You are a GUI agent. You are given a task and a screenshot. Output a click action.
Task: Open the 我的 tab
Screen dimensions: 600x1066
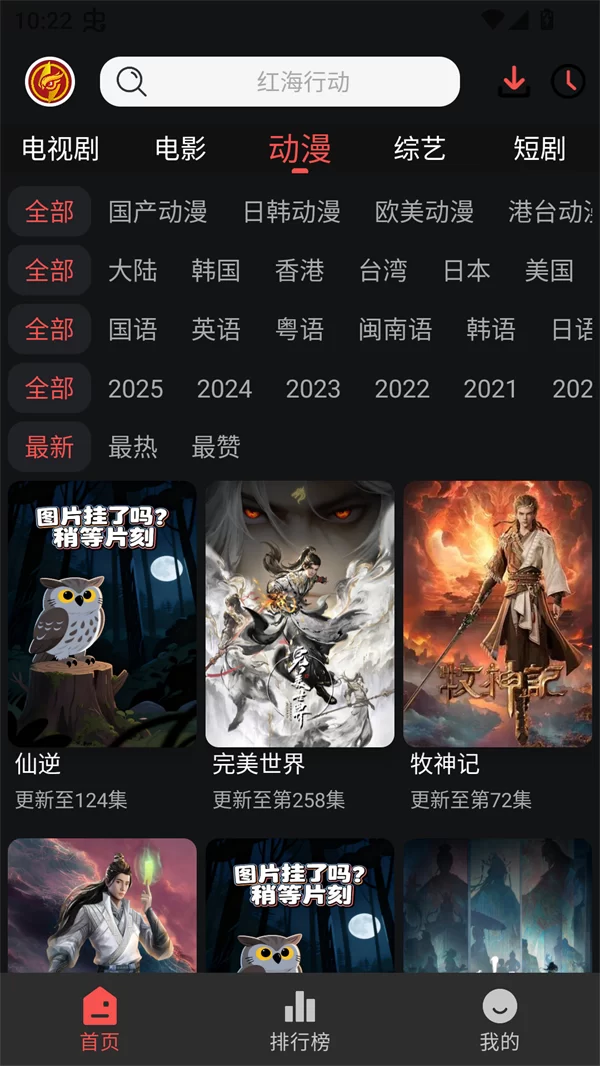[500, 1020]
